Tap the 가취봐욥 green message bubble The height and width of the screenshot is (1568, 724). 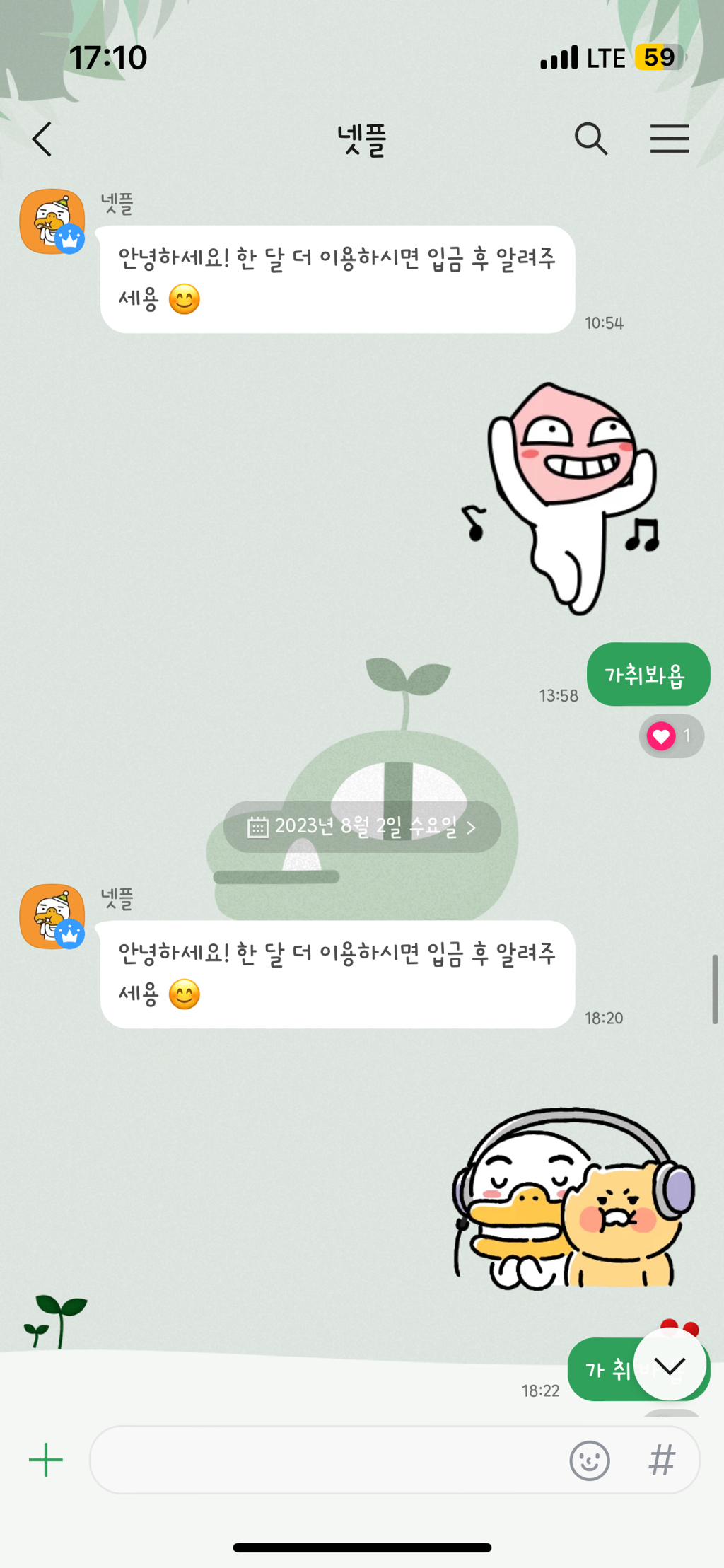(x=647, y=675)
